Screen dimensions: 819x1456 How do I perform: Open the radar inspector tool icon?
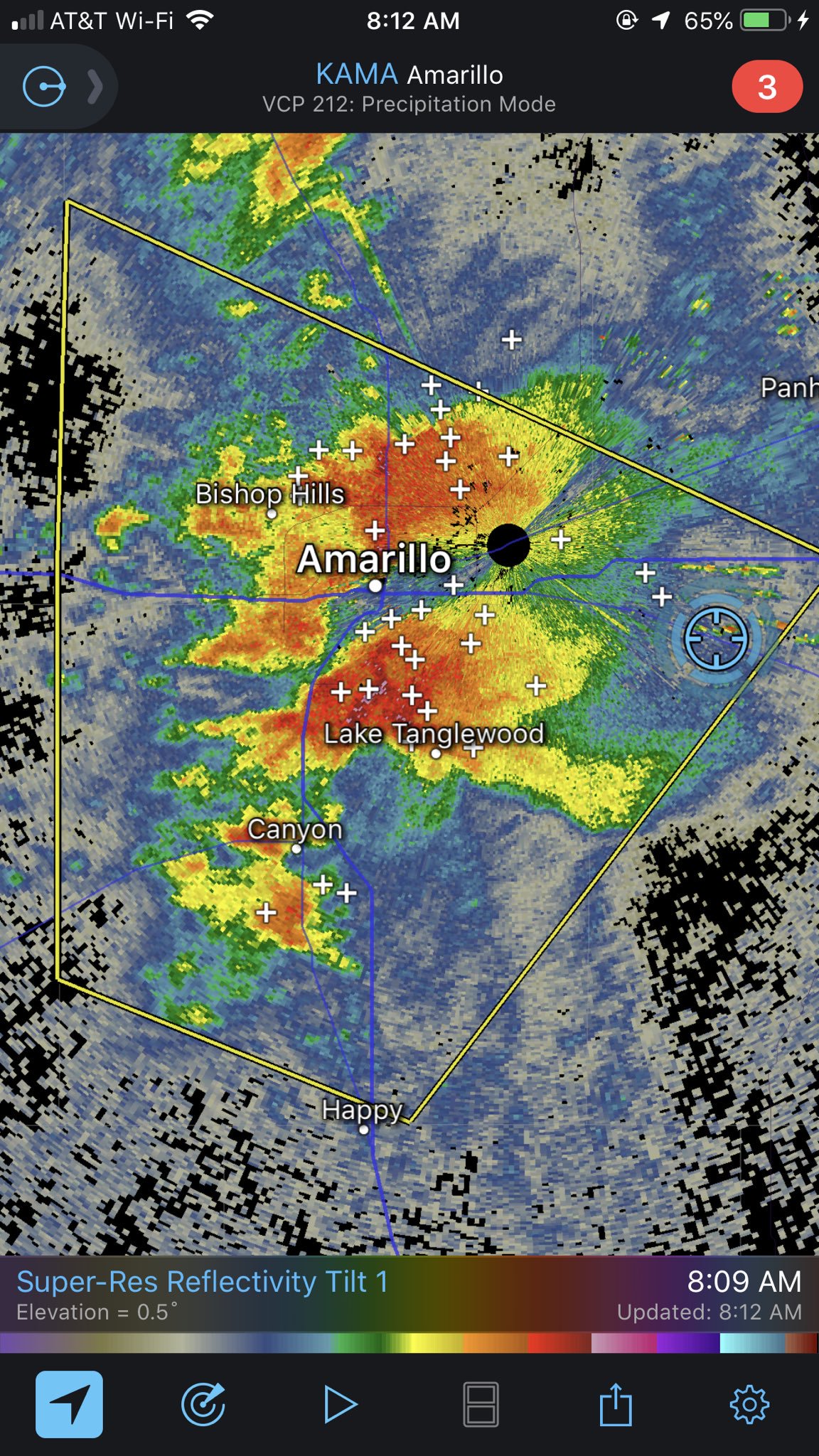click(x=203, y=1404)
